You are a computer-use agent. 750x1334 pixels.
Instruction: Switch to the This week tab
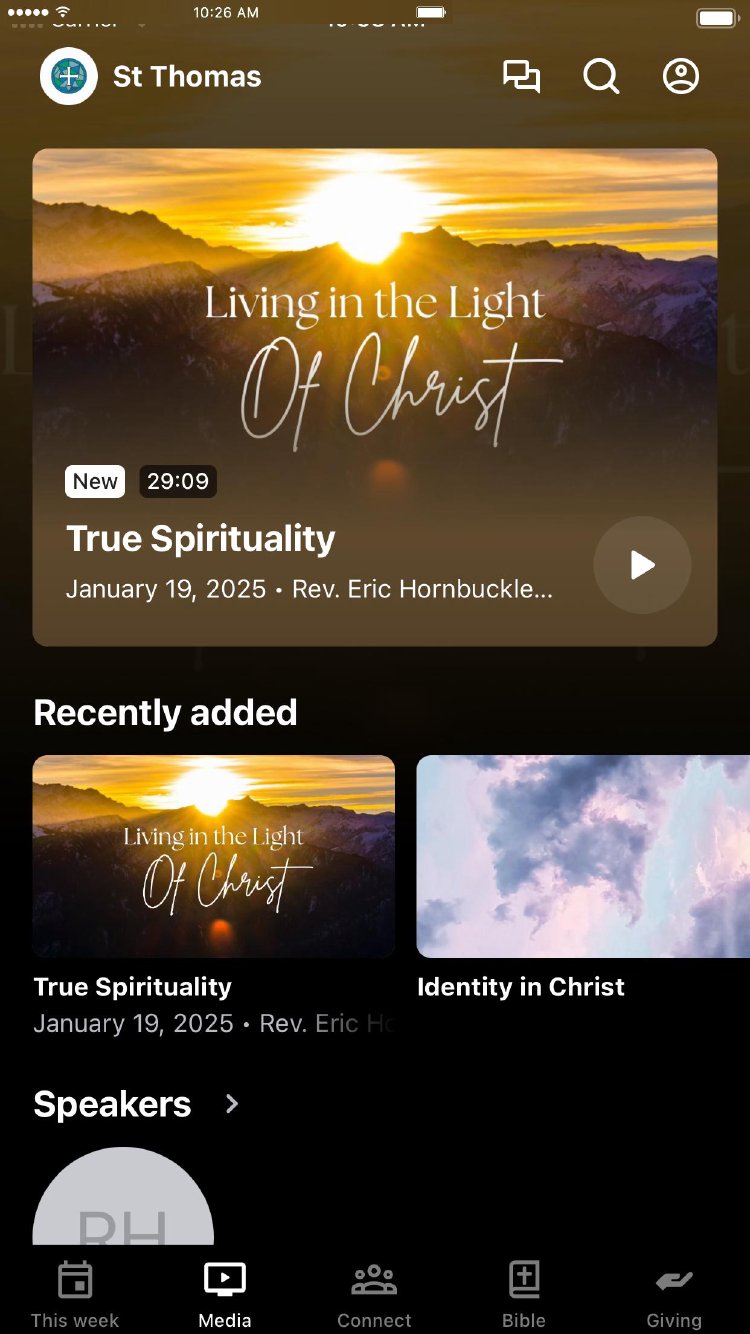tap(75, 1294)
